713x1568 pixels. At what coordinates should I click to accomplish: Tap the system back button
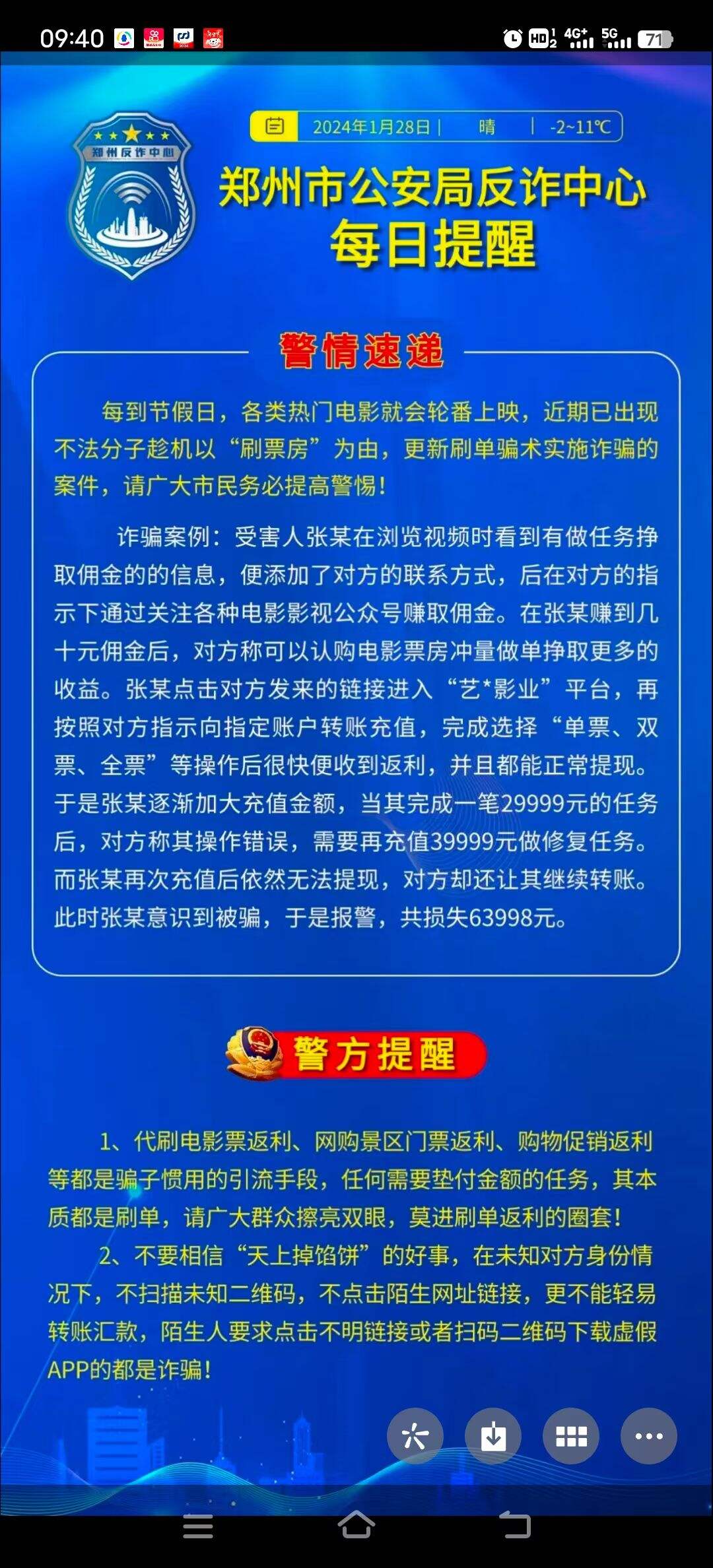[514, 1525]
